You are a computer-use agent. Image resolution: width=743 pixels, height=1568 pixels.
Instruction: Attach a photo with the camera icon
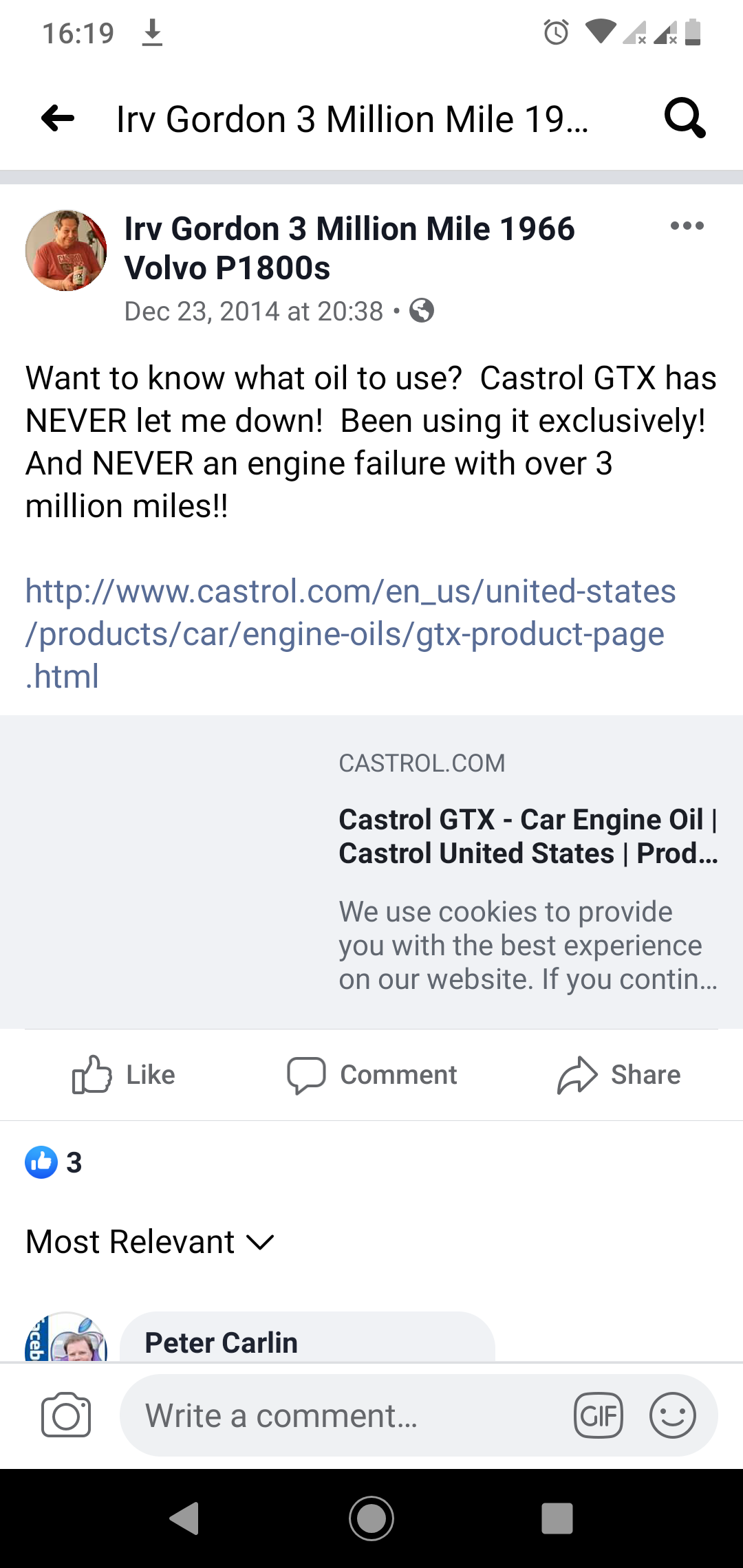[66, 1415]
